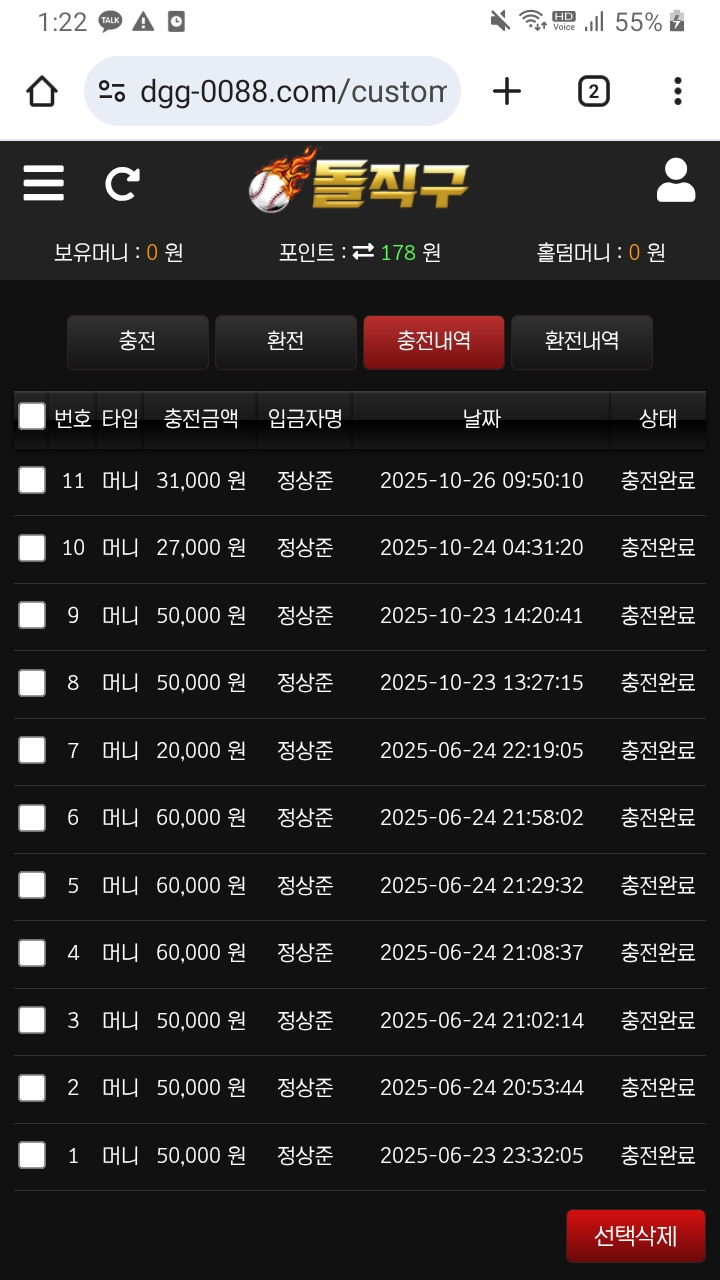
Task: Select the 충전내역 tab
Action: pos(434,342)
